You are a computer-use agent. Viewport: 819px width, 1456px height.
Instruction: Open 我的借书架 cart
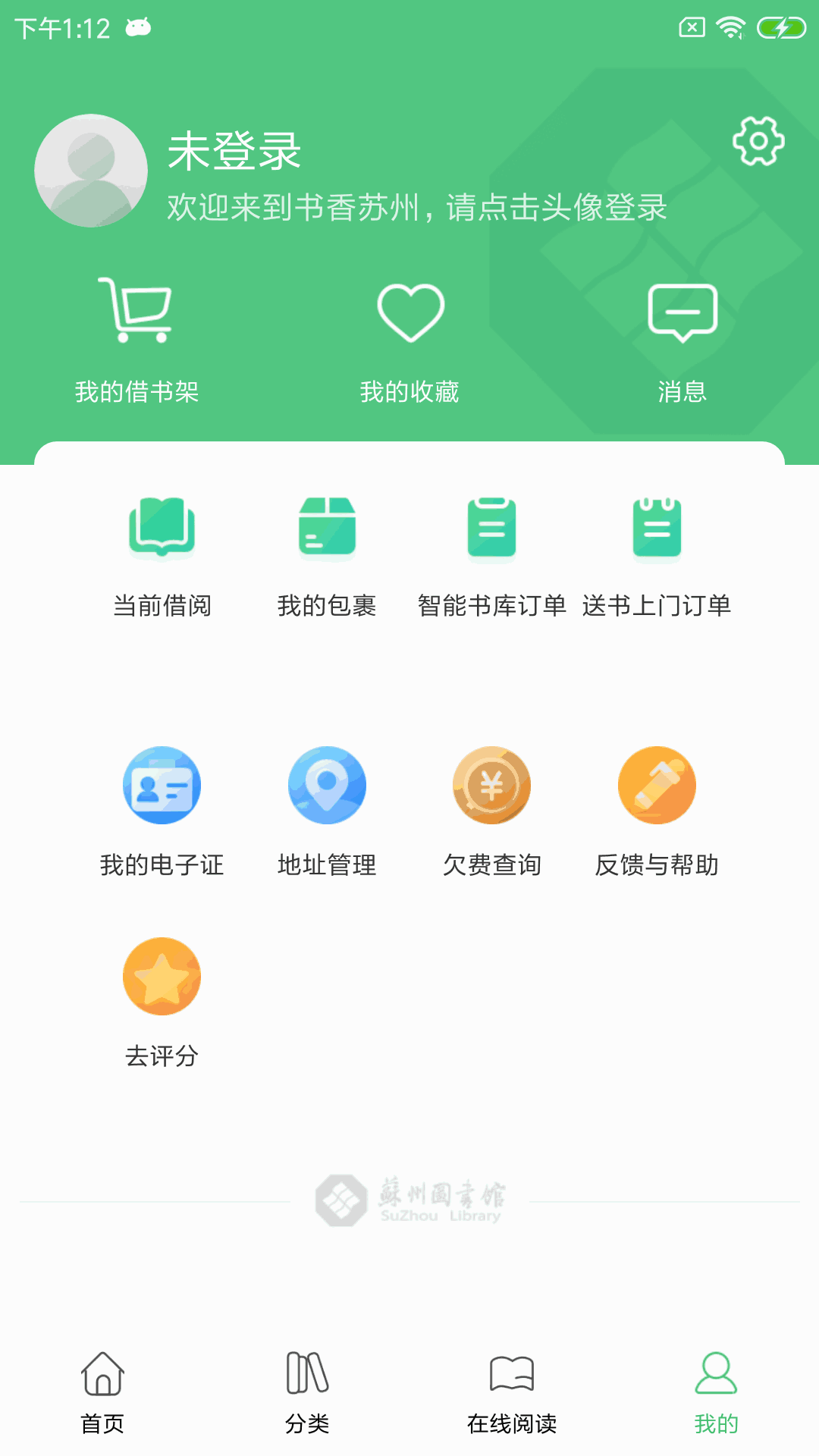pos(136,309)
